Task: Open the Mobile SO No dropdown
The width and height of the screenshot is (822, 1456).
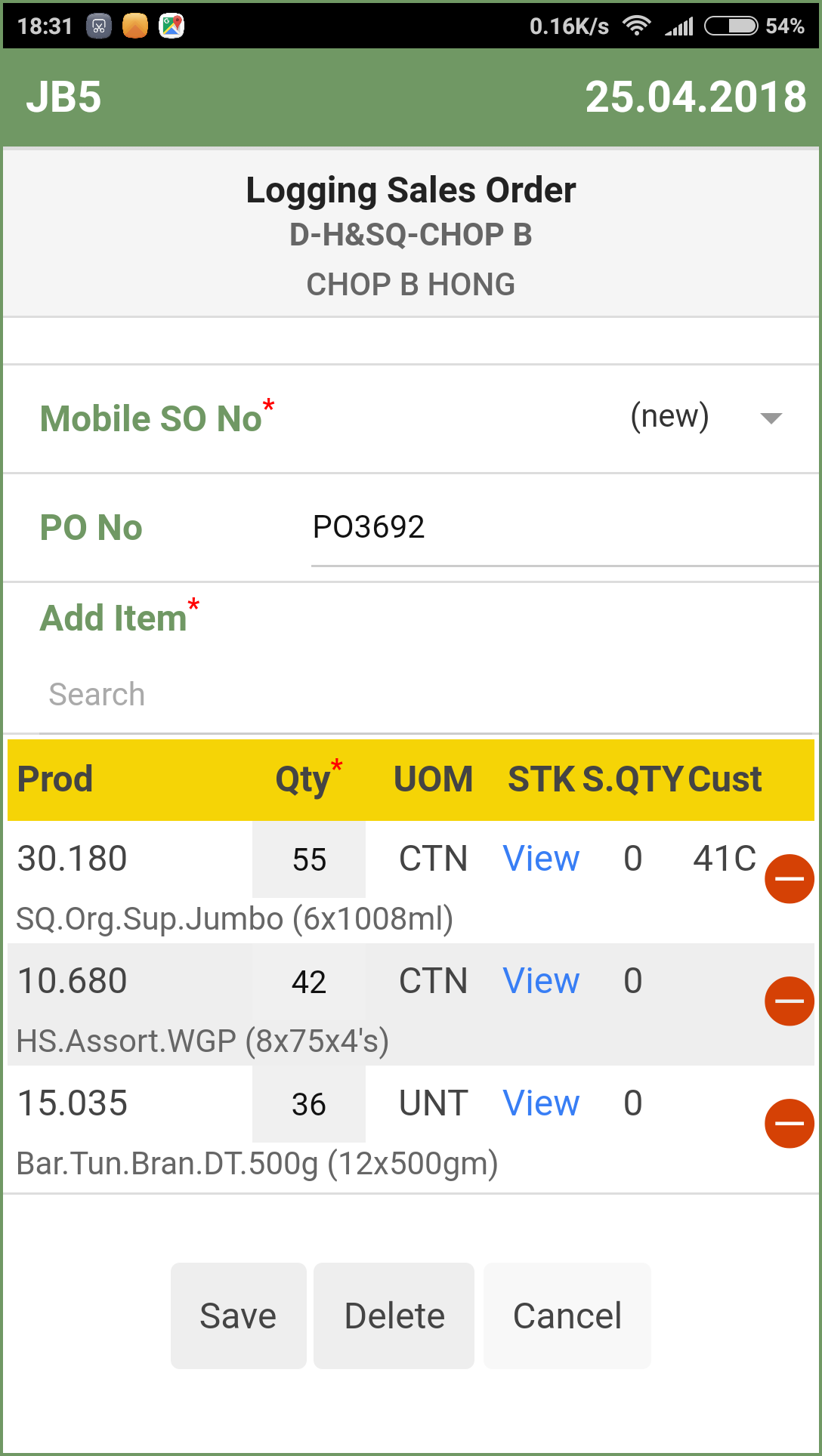Action: [x=706, y=418]
